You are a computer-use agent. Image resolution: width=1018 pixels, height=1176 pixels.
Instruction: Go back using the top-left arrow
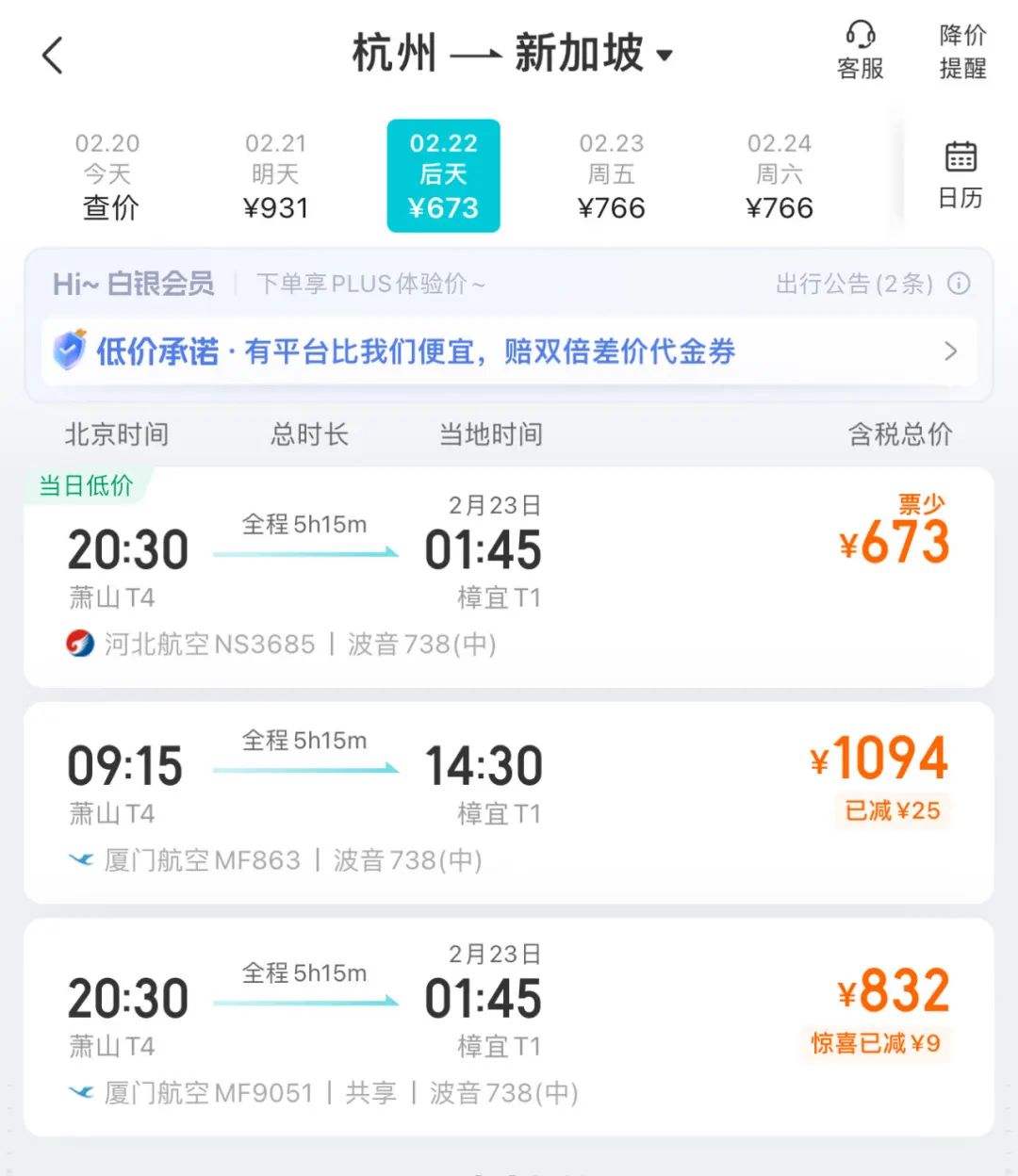(53, 56)
